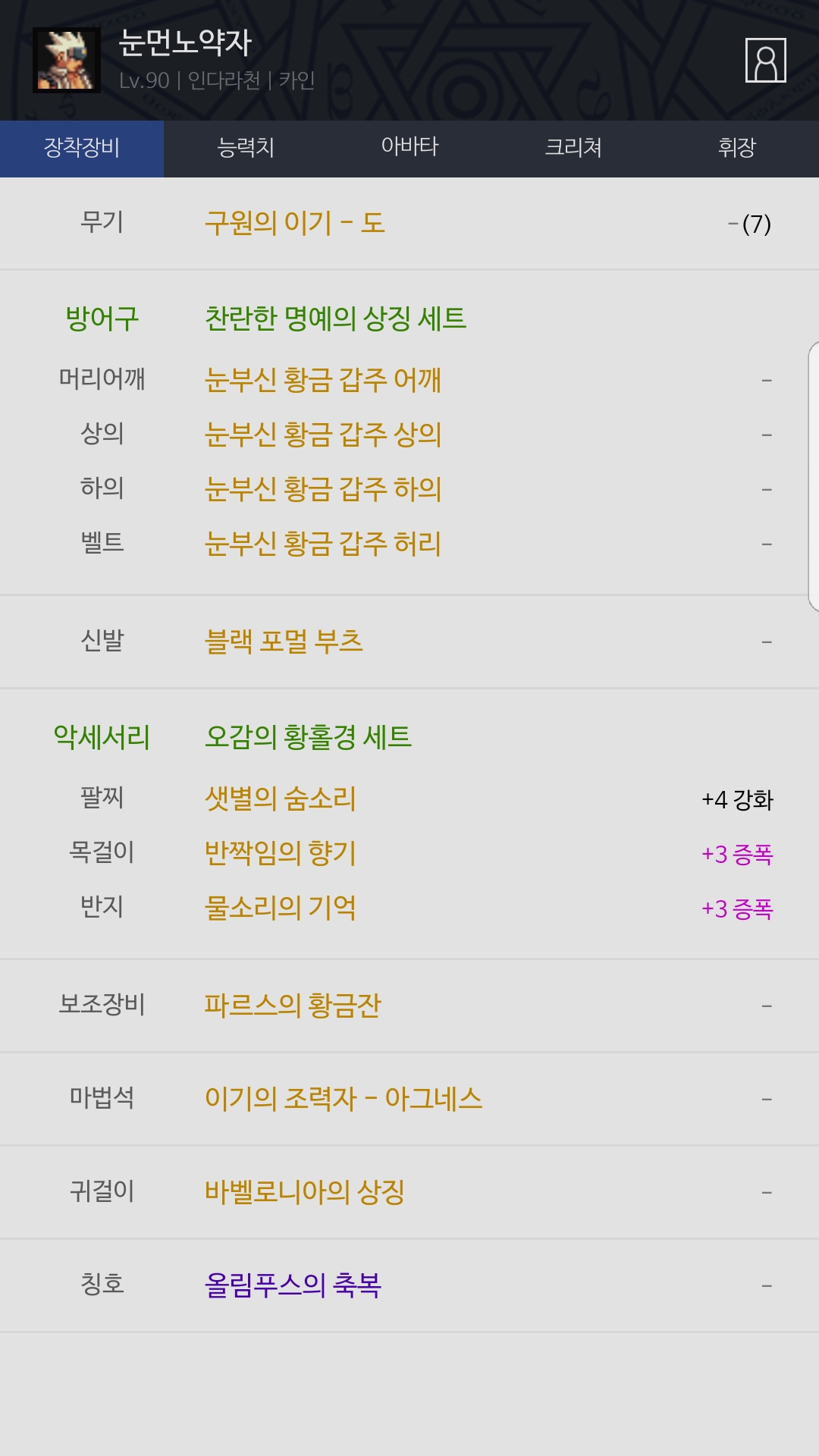Open 눈부신 황금 갑주 어깨 item details
The width and height of the screenshot is (819, 1456).
323,380
